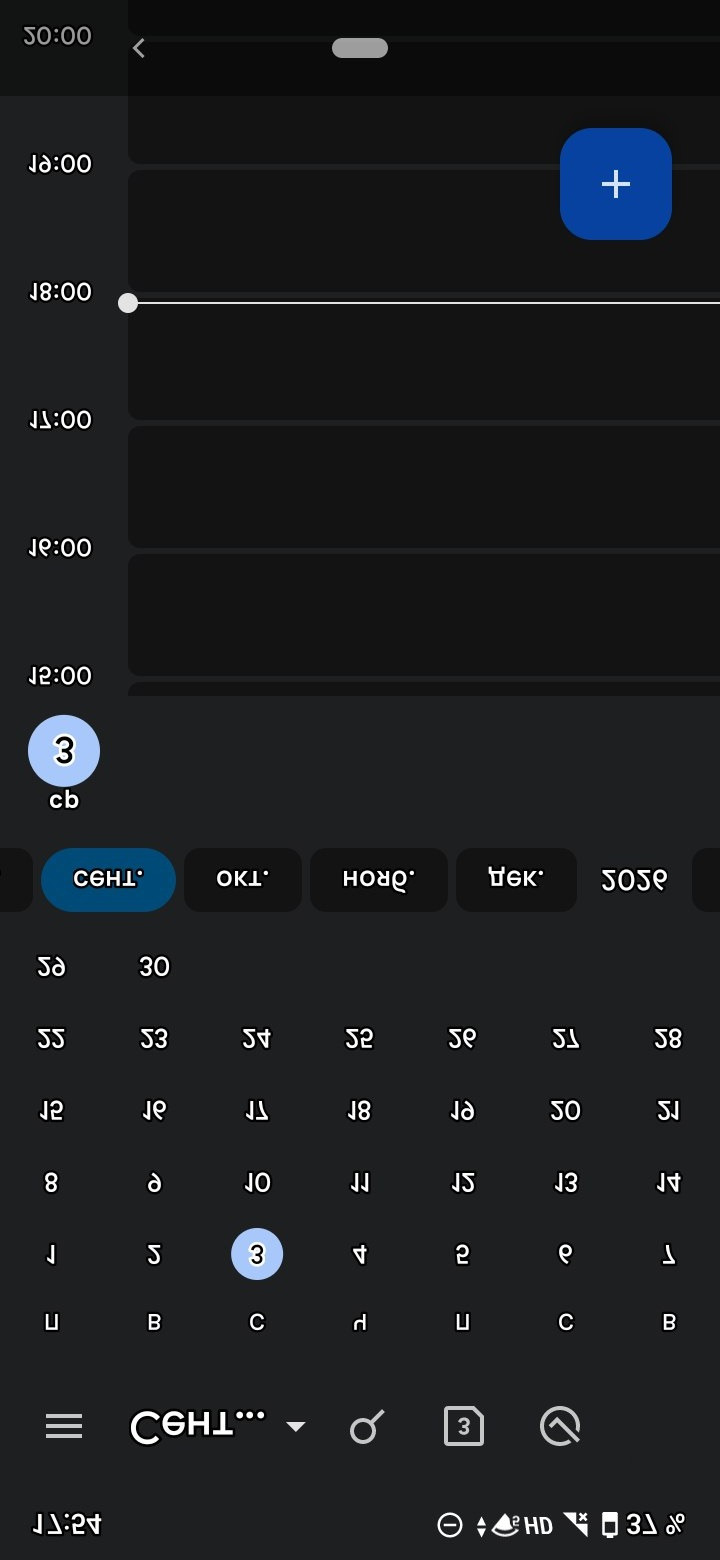720x1560 pixels.
Task: Jump to today with the calendar icon
Action: (x=463, y=1426)
